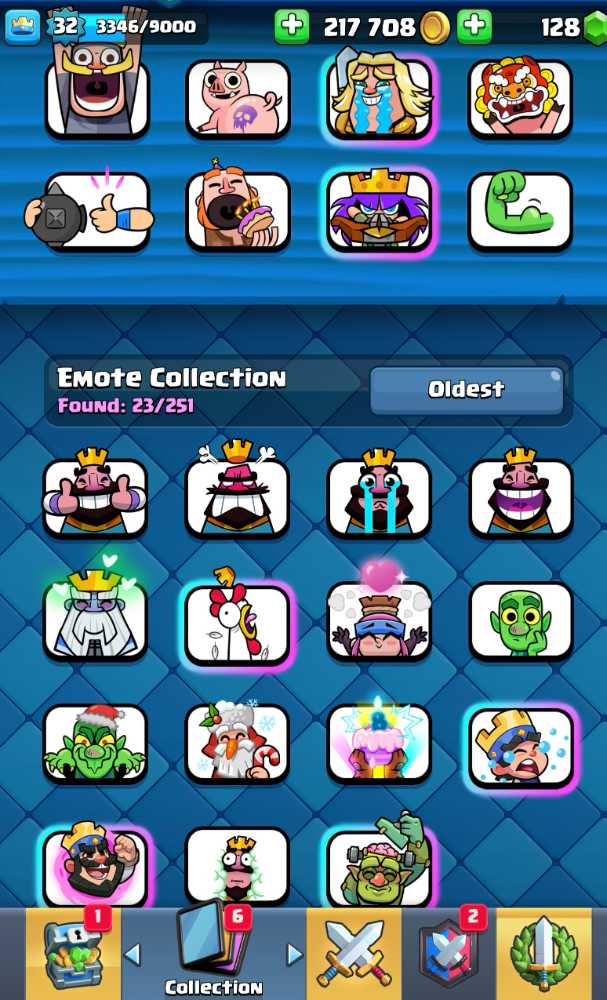Select the Santa hat goblin emote
The width and height of the screenshot is (607, 1000).
point(95,743)
